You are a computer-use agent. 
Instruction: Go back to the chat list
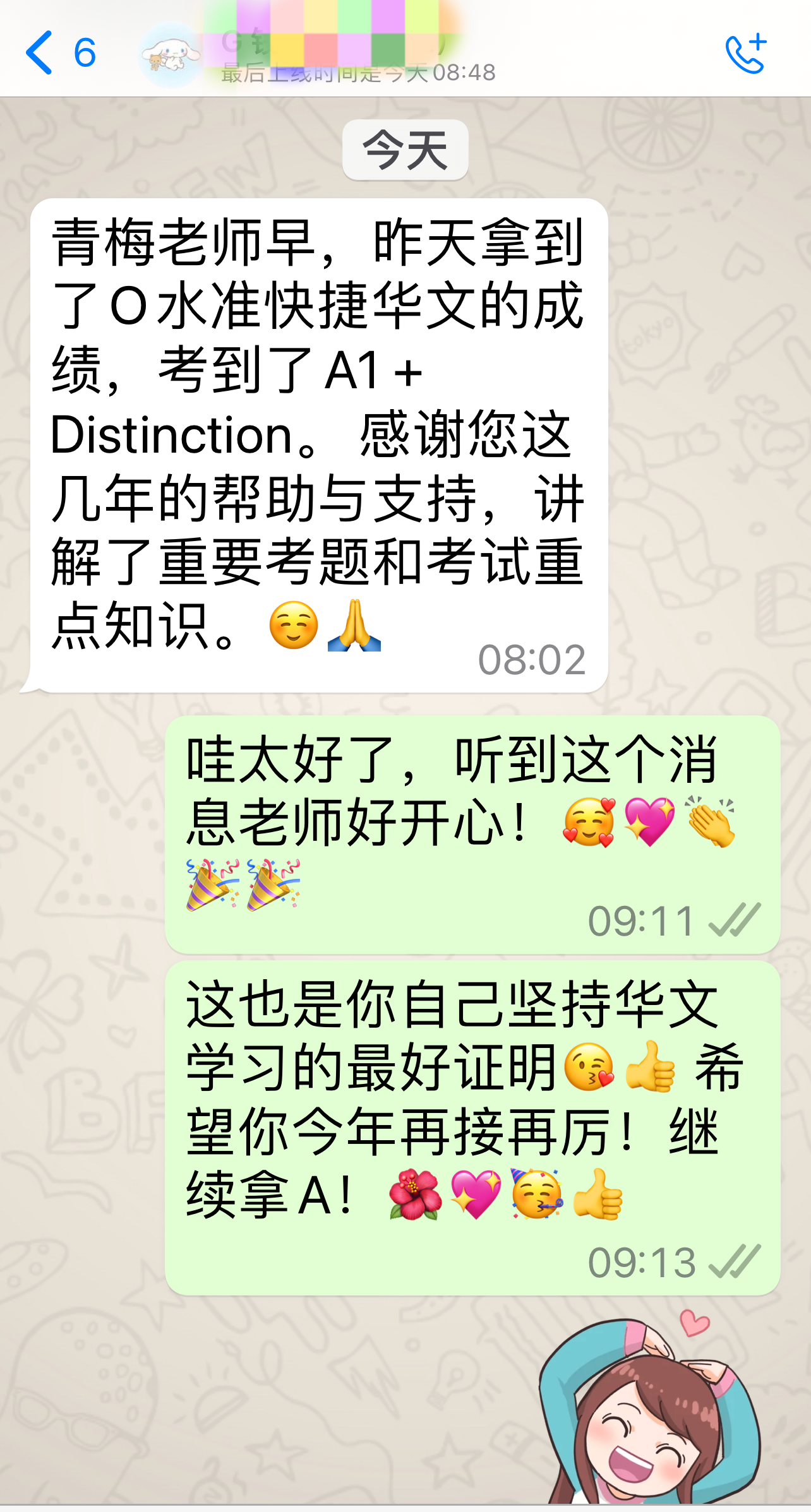click(61, 52)
